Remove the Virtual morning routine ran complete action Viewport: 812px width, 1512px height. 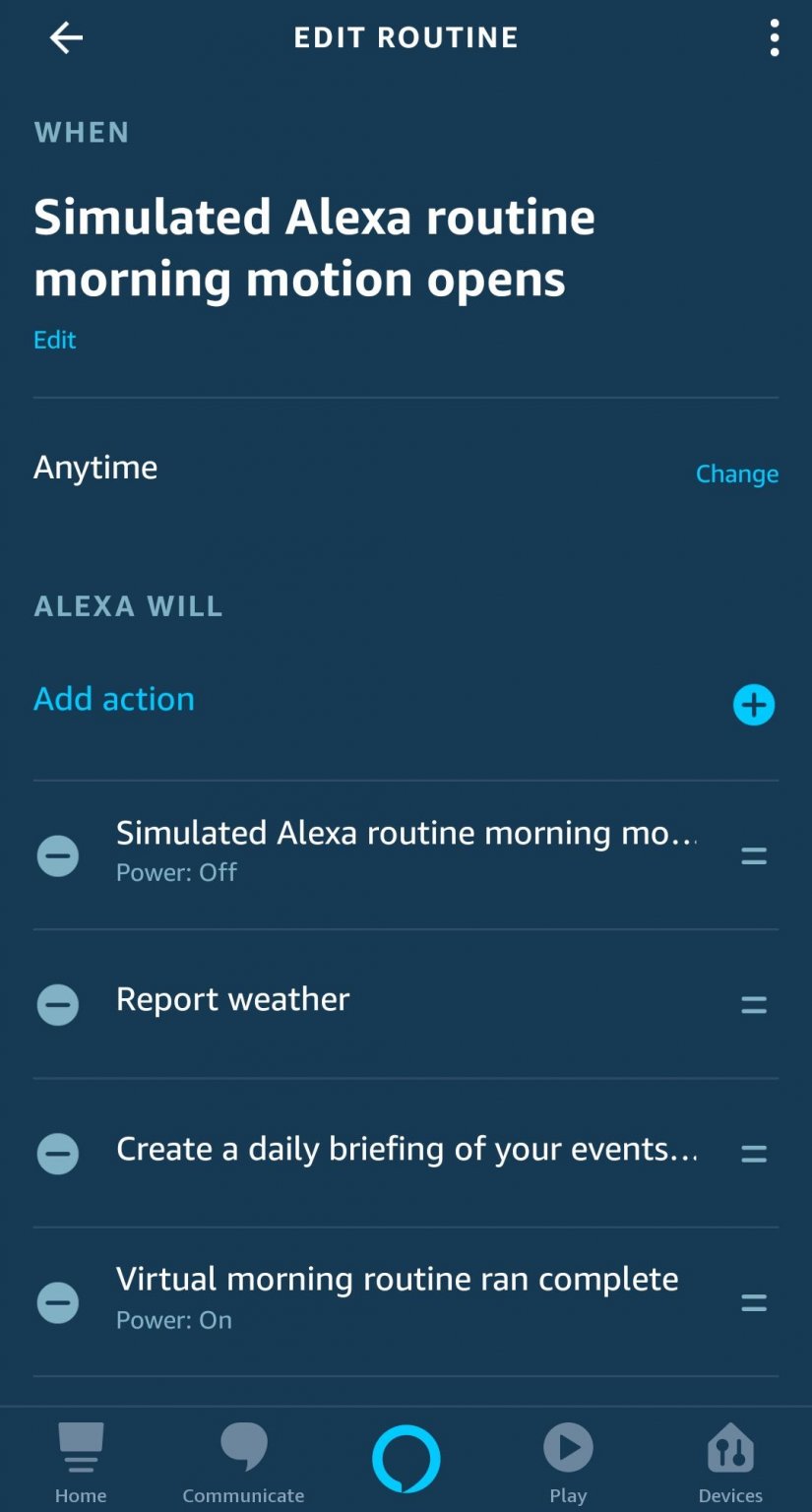58,1301
